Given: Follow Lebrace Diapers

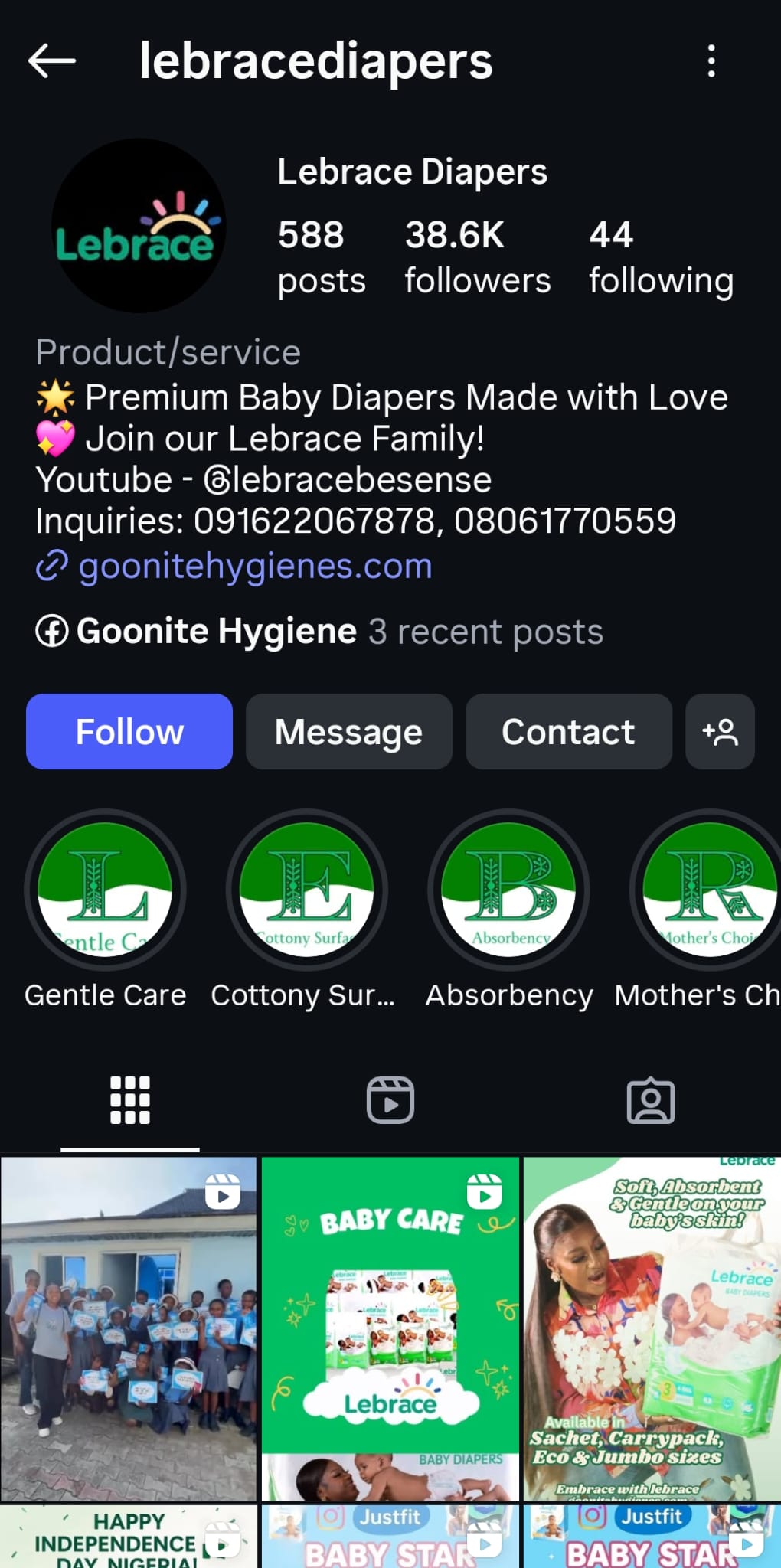Looking at the screenshot, I should tap(129, 732).
